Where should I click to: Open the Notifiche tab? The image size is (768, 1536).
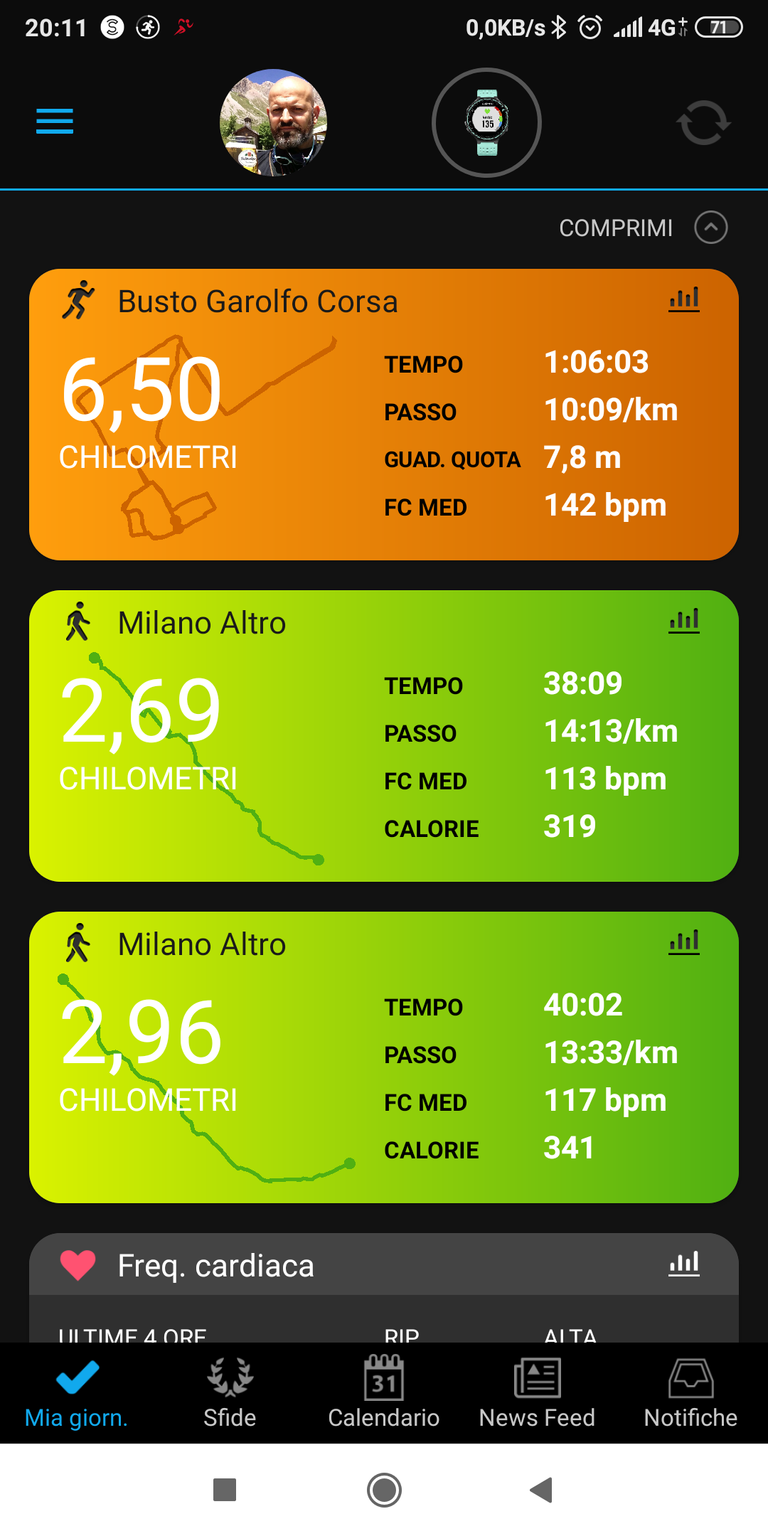point(691,1392)
